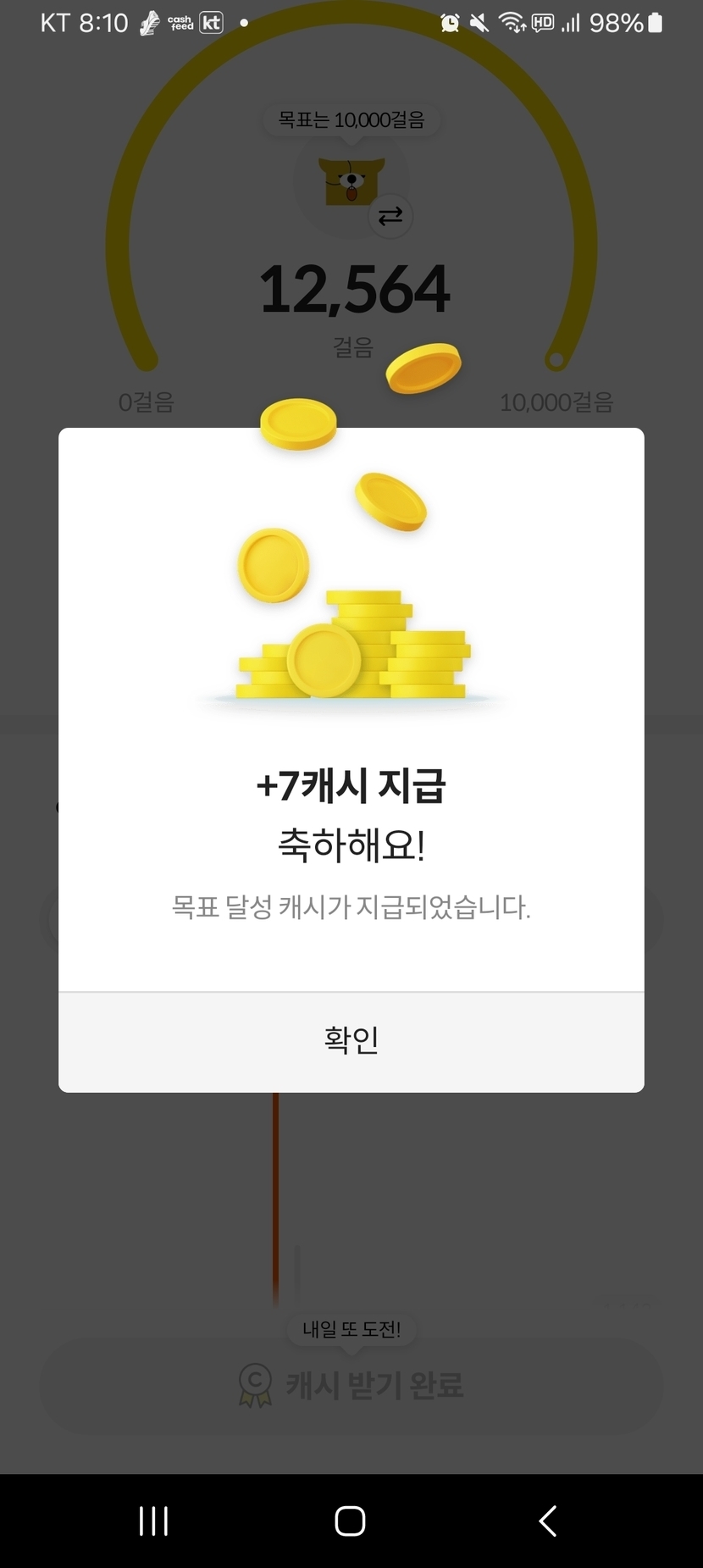Image resolution: width=703 pixels, height=1568 pixels.
Task: Open the recent apps overview
Action: 153,1521
